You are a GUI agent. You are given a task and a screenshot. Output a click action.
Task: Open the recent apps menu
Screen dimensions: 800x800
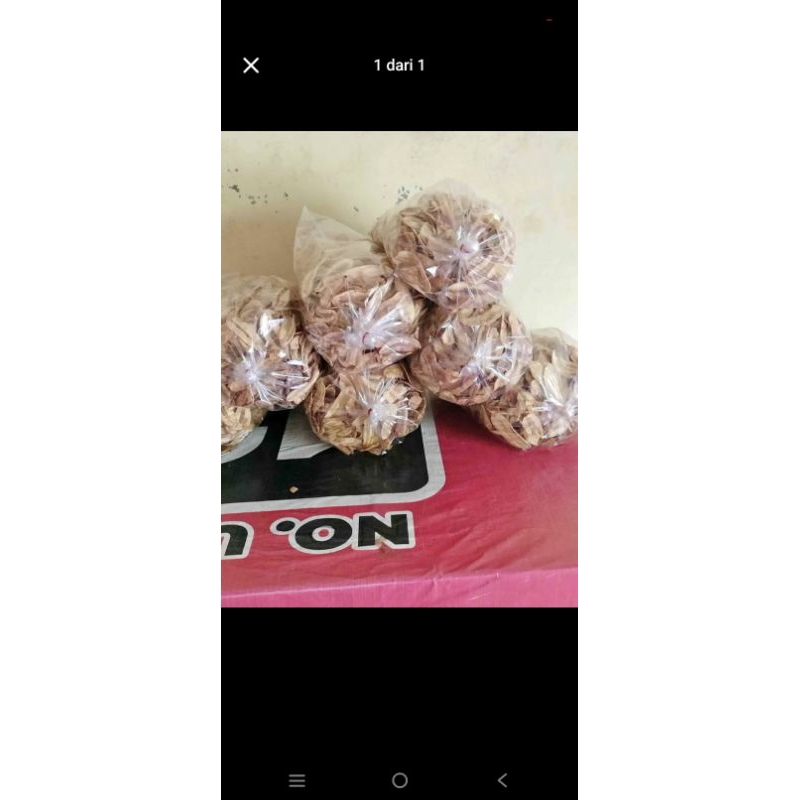coord(297,780)
